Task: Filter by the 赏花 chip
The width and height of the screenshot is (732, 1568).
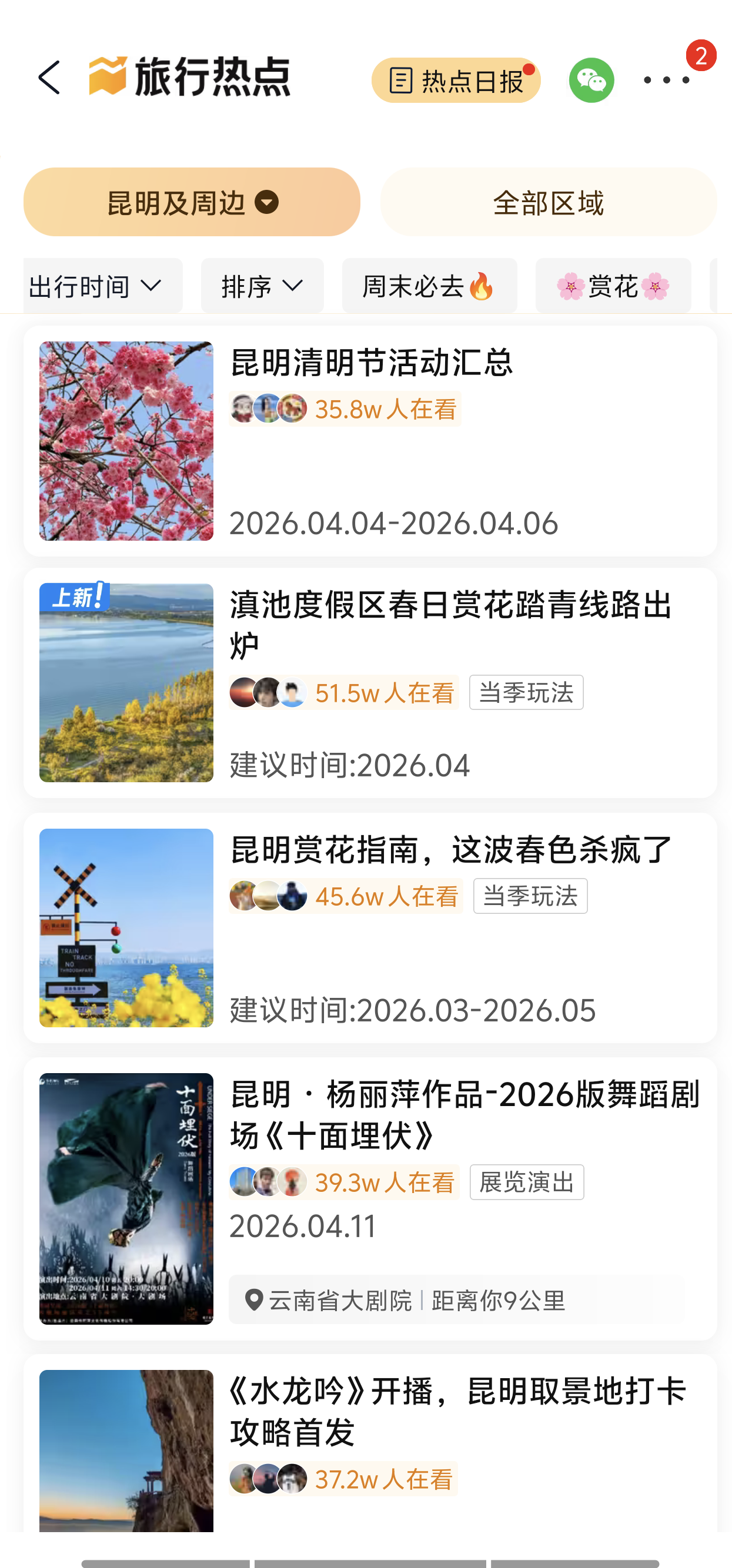Action: (x=613, y=286)
